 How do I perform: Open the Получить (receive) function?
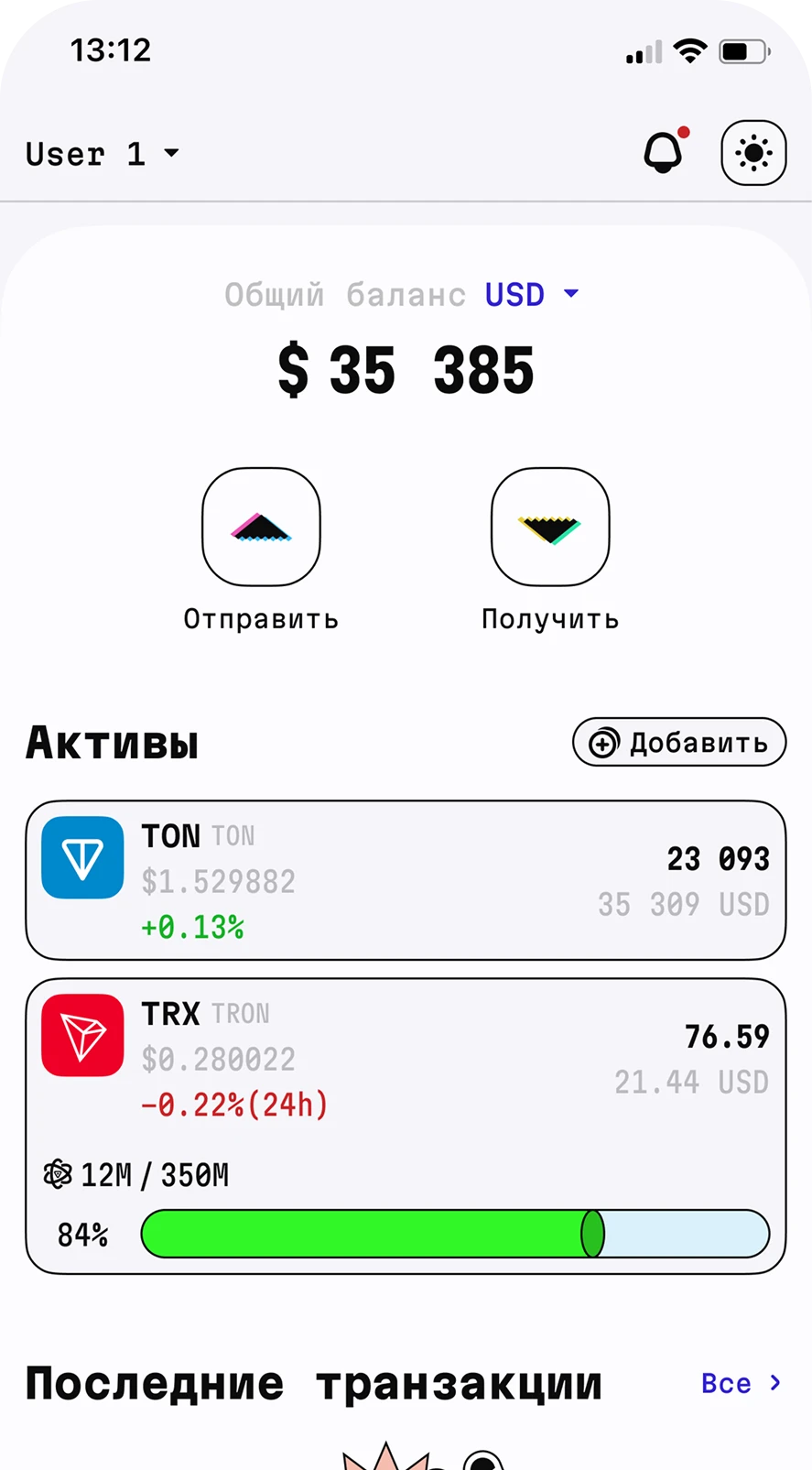[550, 527]
